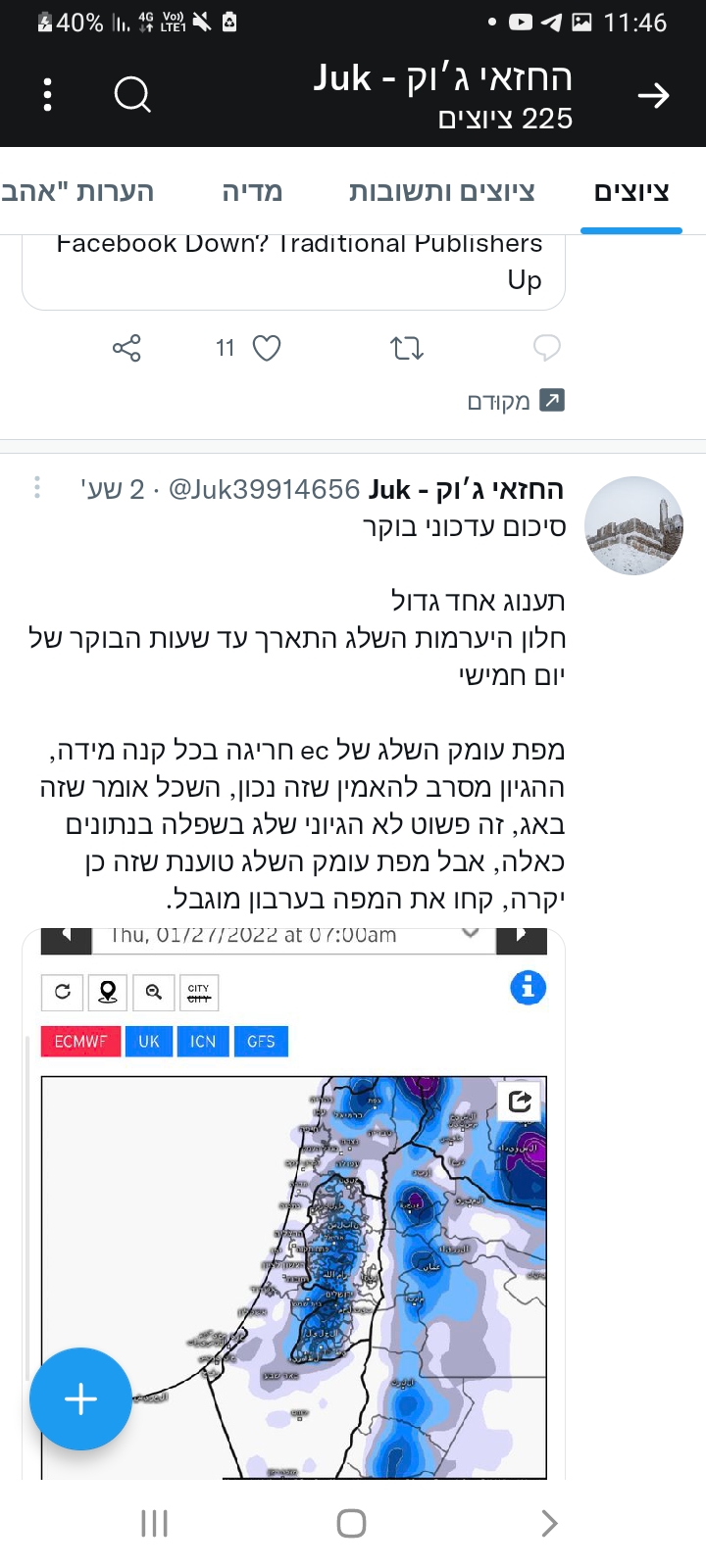This screenshot has width=706, height=1568.
Task: Open search in the profile header
Action: pos(132,95)
